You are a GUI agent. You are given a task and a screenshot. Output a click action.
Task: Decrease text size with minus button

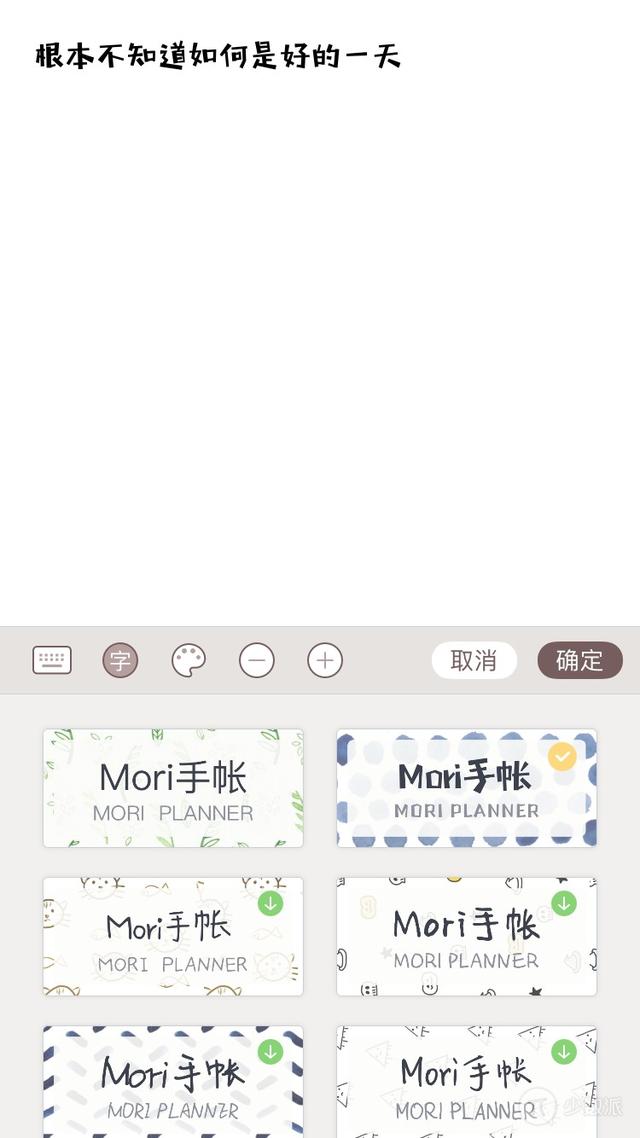(x=257, y=660)
